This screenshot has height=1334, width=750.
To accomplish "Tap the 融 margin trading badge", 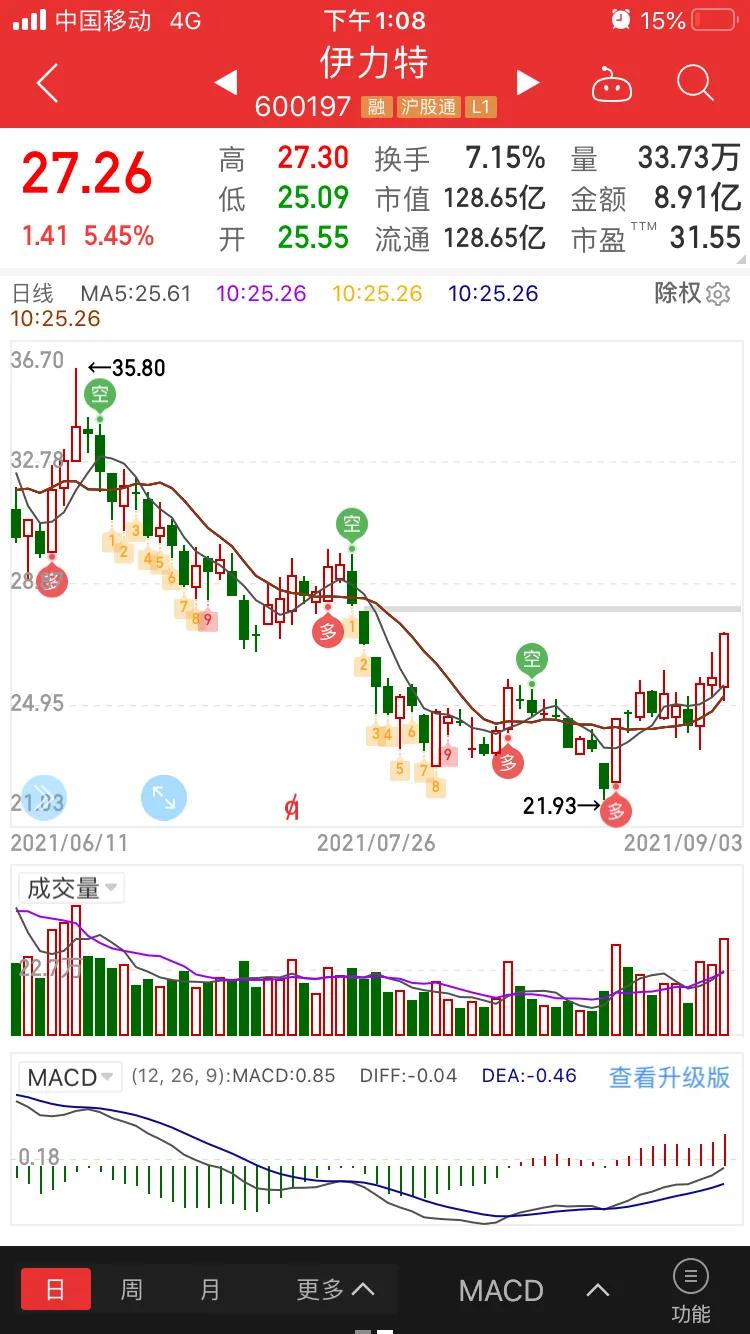I will [x=376, y=106].
